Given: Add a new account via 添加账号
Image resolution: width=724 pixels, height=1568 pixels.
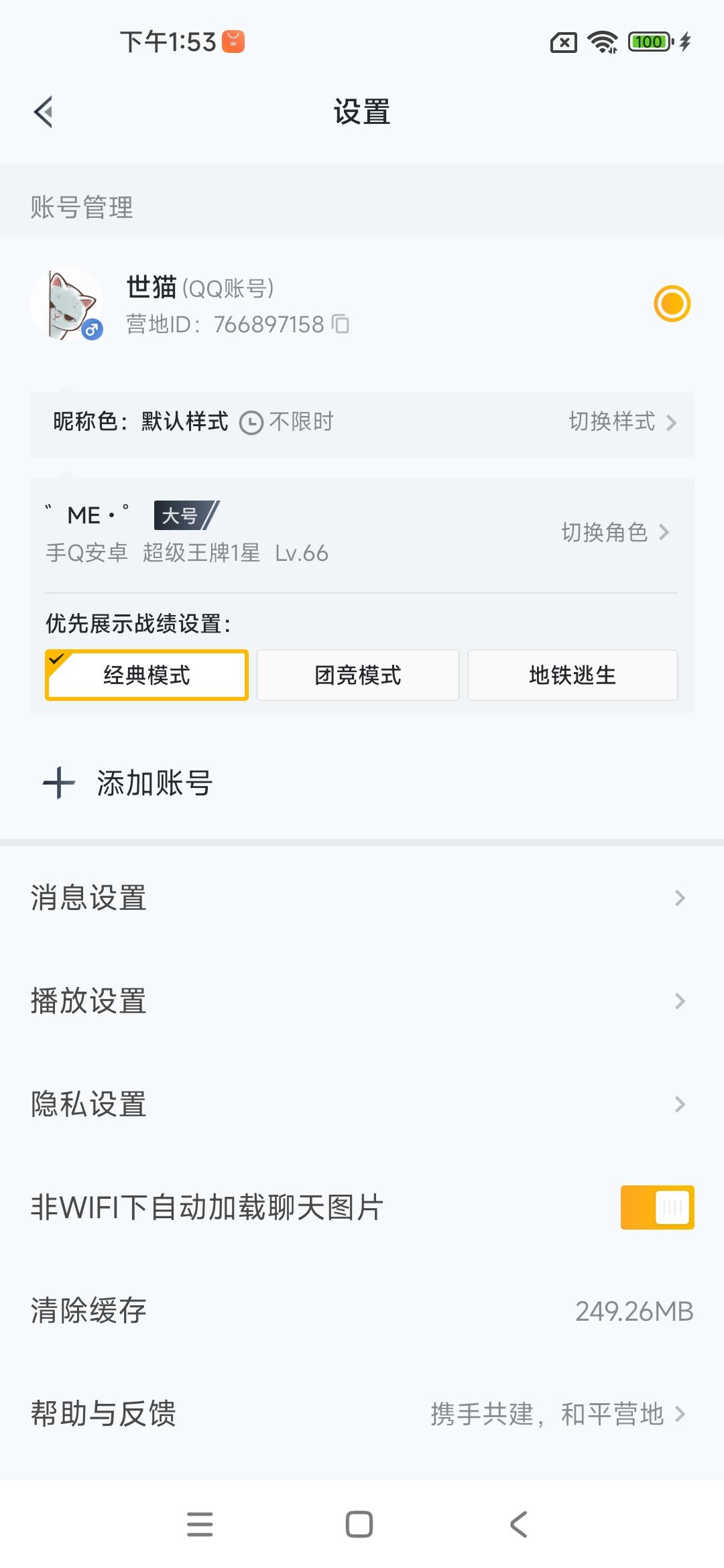Looking at the screenshot, I should coord(127,783).
